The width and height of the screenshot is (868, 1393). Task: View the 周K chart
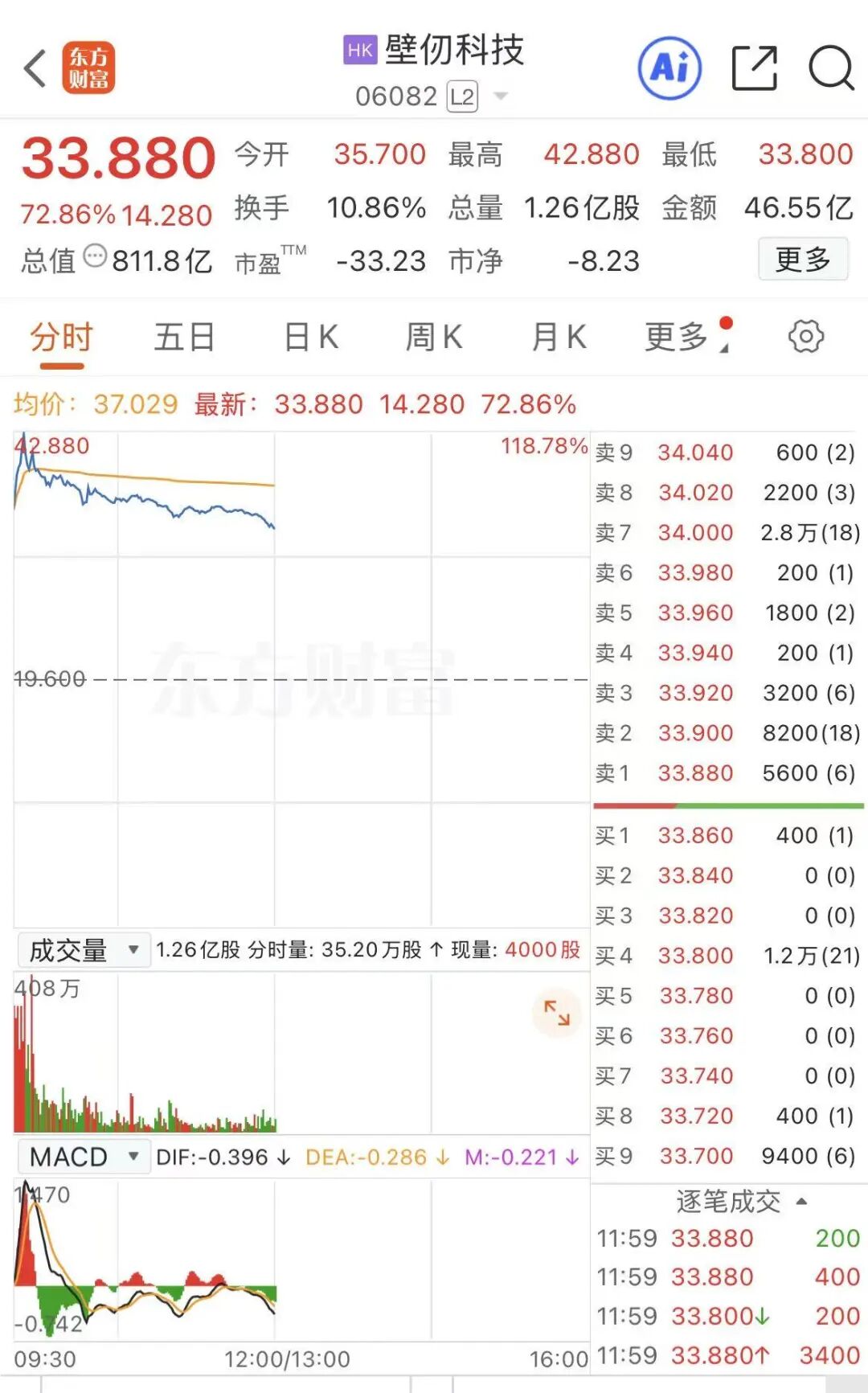tap(433, 338)
